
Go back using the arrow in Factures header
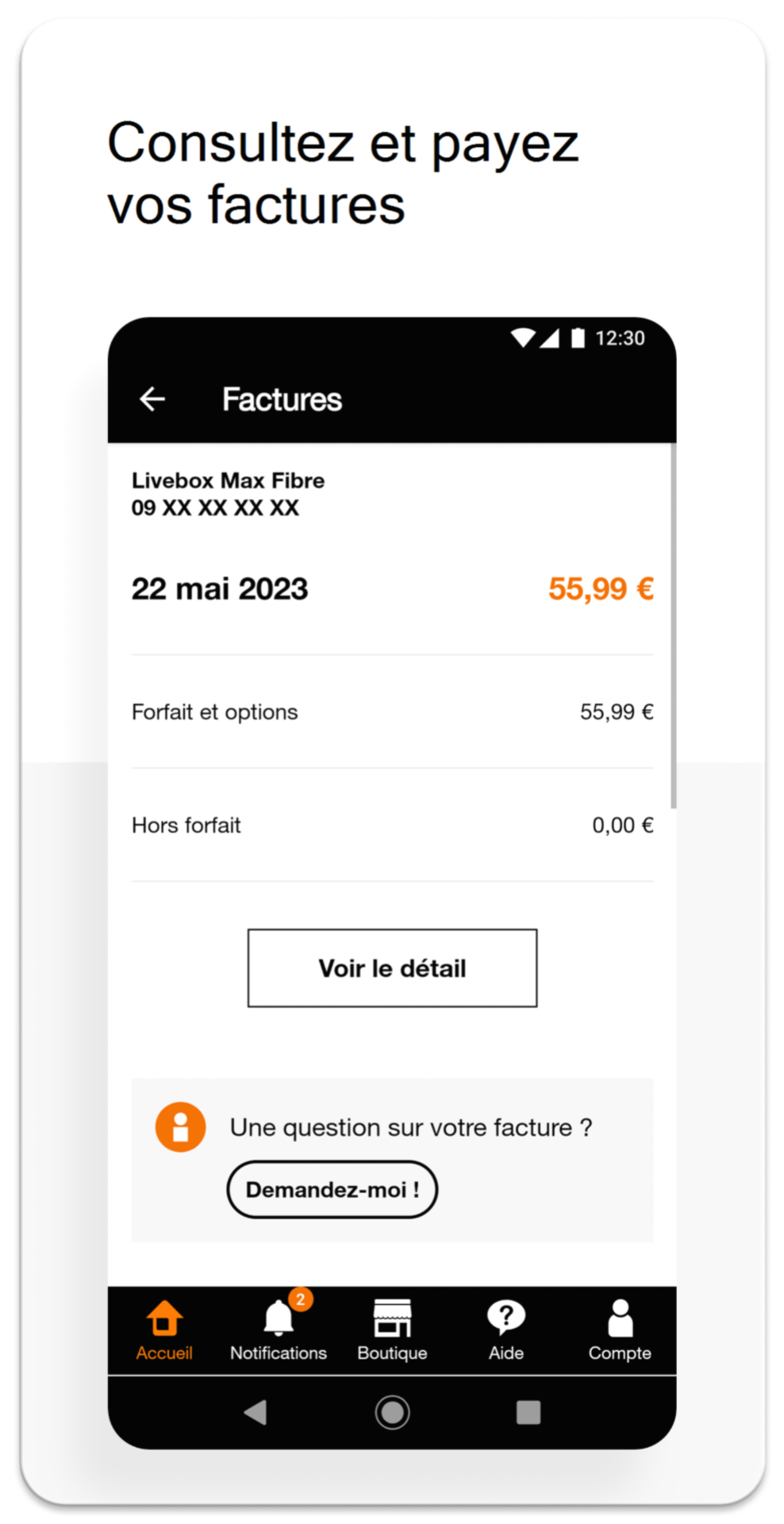click(x=153, y=399)
